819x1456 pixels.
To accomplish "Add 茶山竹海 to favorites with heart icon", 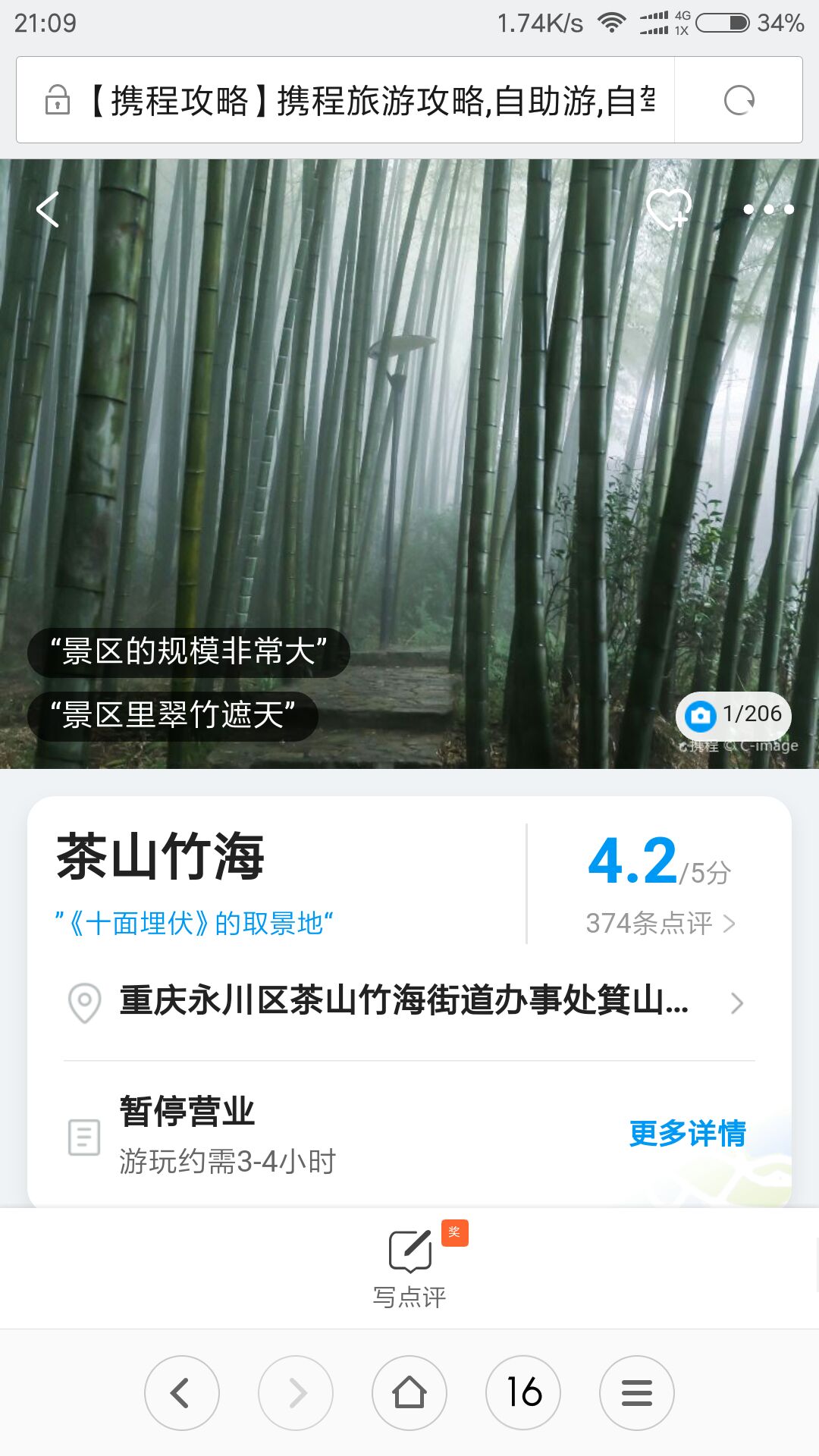I will (x=669, y=209).
